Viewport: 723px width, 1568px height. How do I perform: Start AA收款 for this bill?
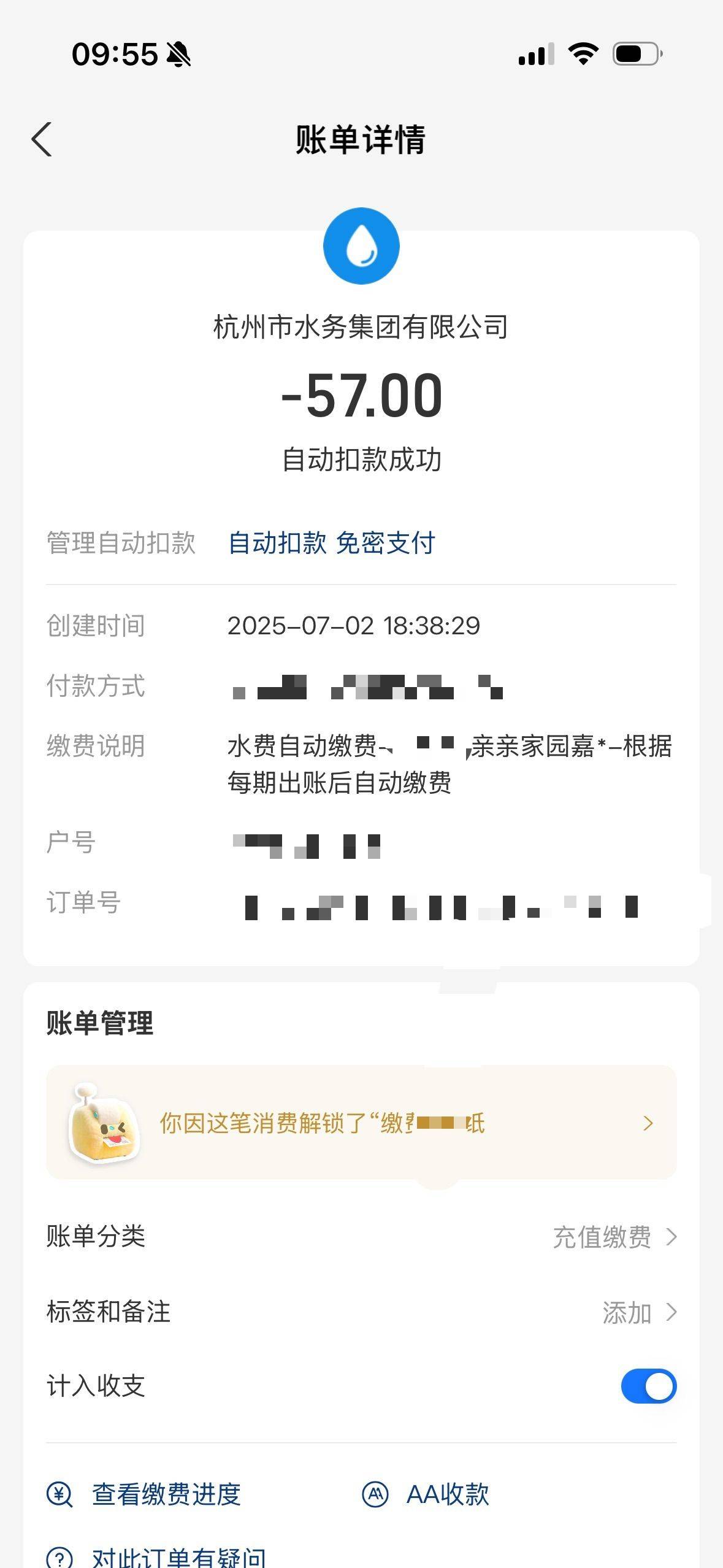point(425,1494)
